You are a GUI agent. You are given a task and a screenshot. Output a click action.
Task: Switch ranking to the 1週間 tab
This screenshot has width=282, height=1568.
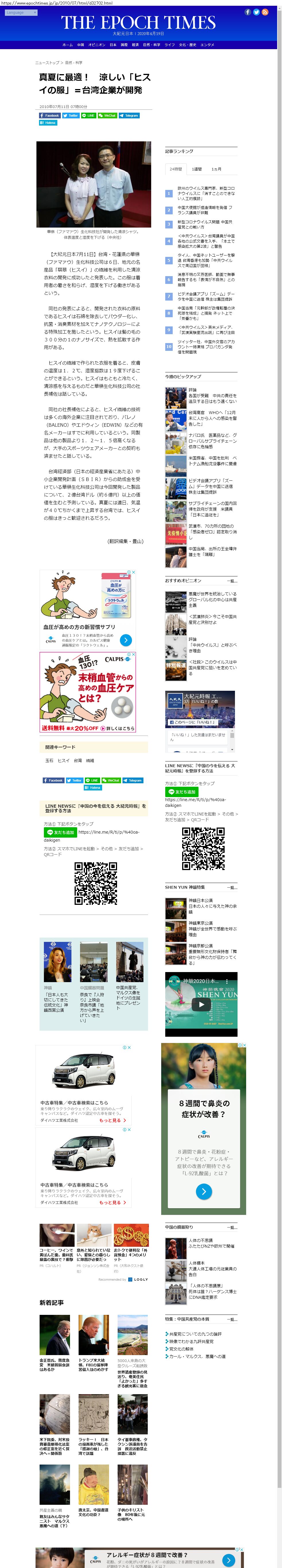point(196,169)
